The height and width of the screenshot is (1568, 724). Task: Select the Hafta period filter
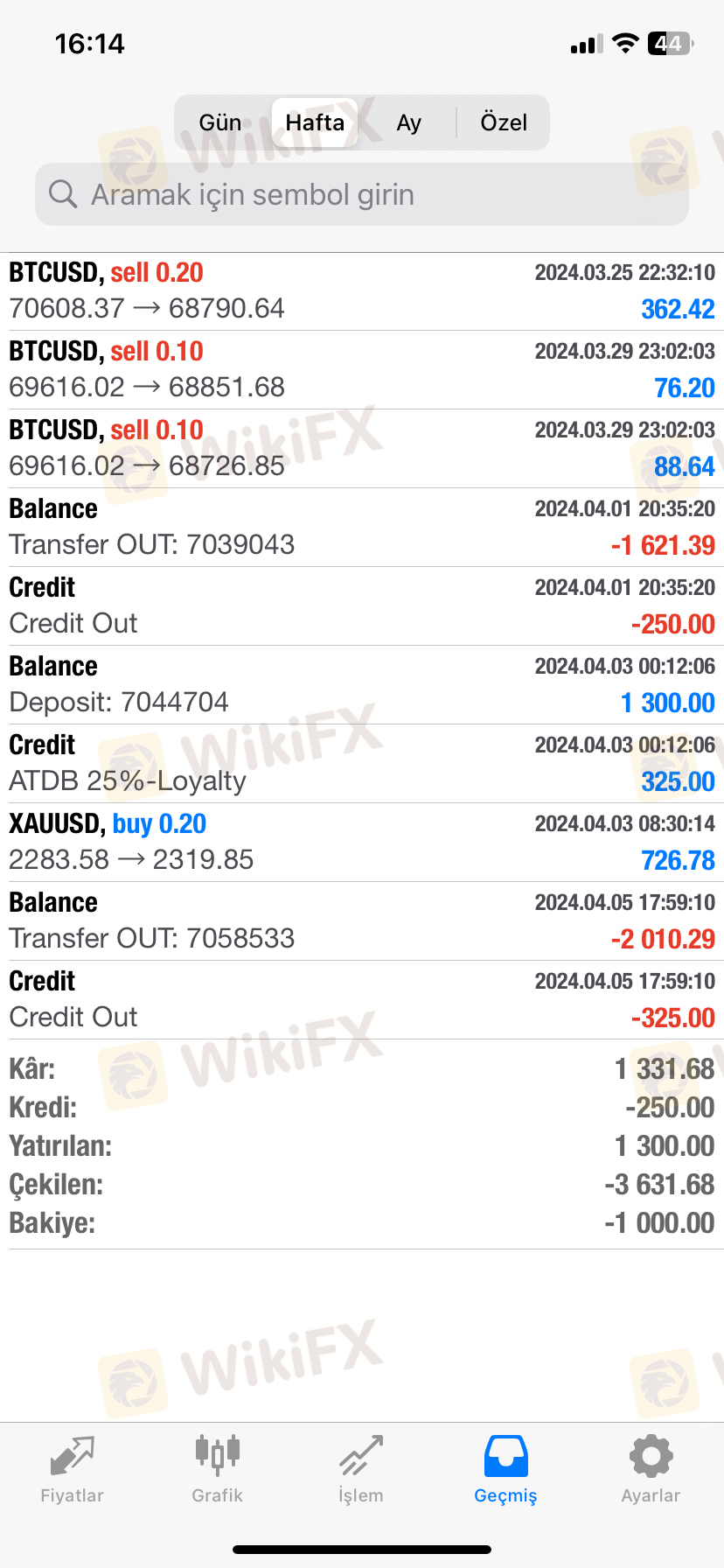point(315,122)
